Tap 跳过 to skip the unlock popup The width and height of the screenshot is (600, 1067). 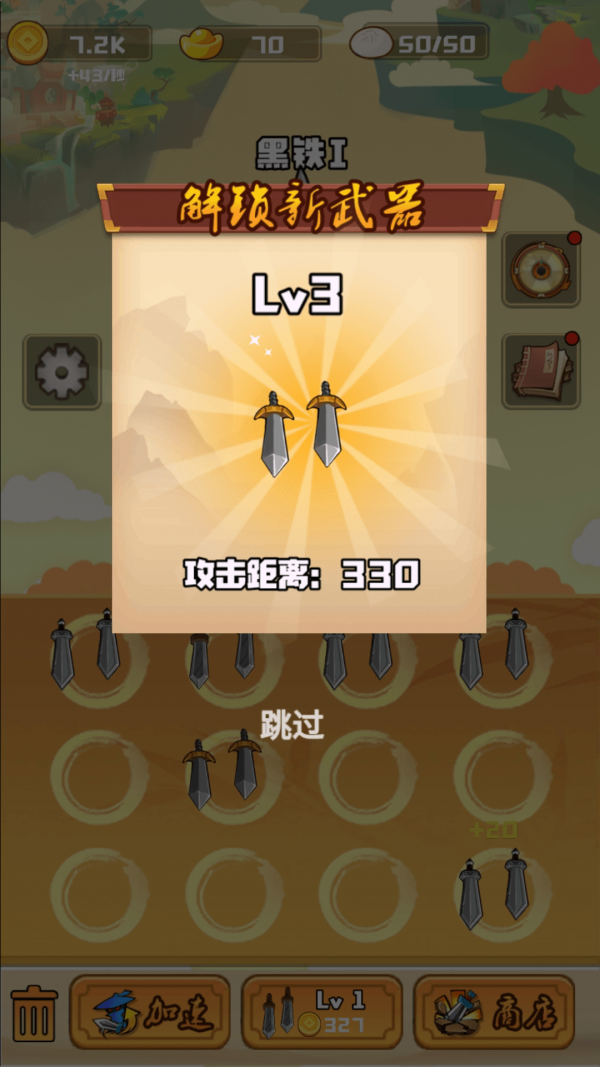[293, 725]
